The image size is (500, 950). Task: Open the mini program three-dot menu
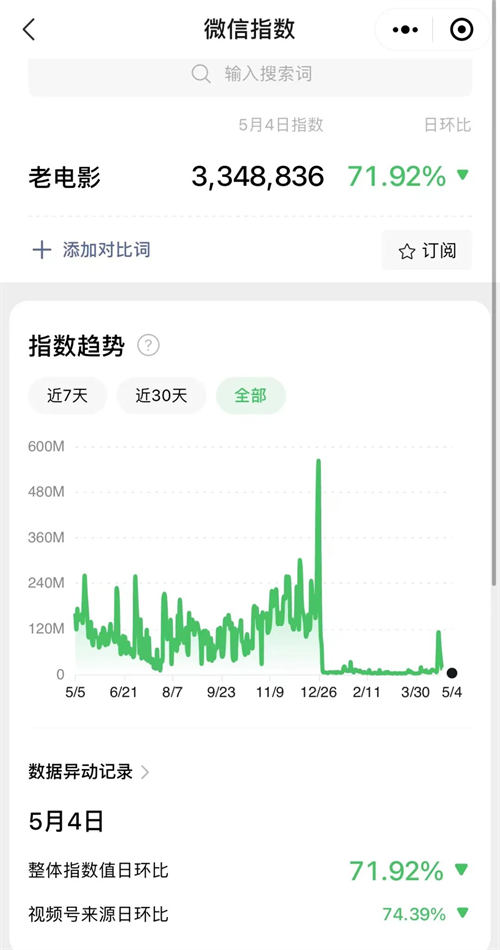tap(405, 29)
